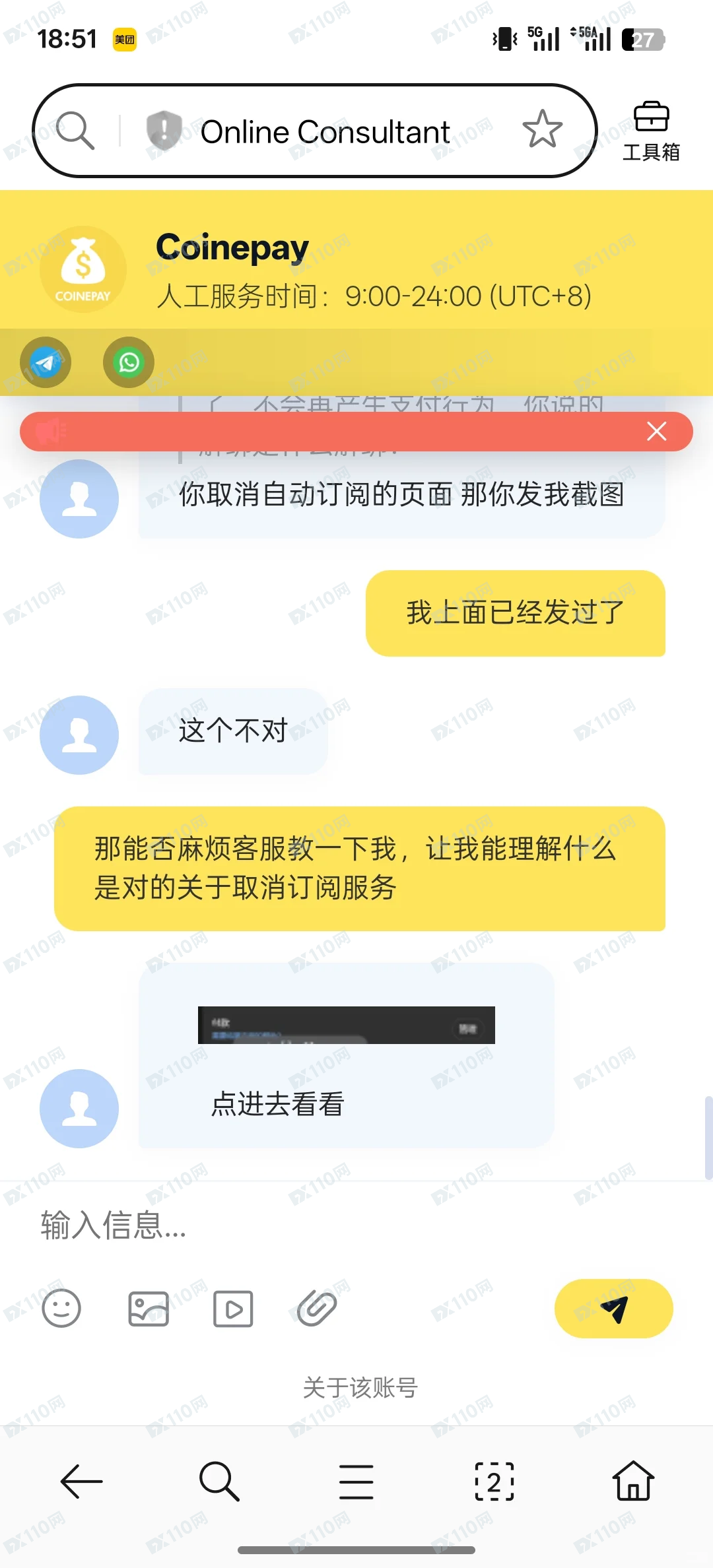713x1568 pixels.
Task: Dismiss the red notification banner
Action: click(x=656, y=431)
